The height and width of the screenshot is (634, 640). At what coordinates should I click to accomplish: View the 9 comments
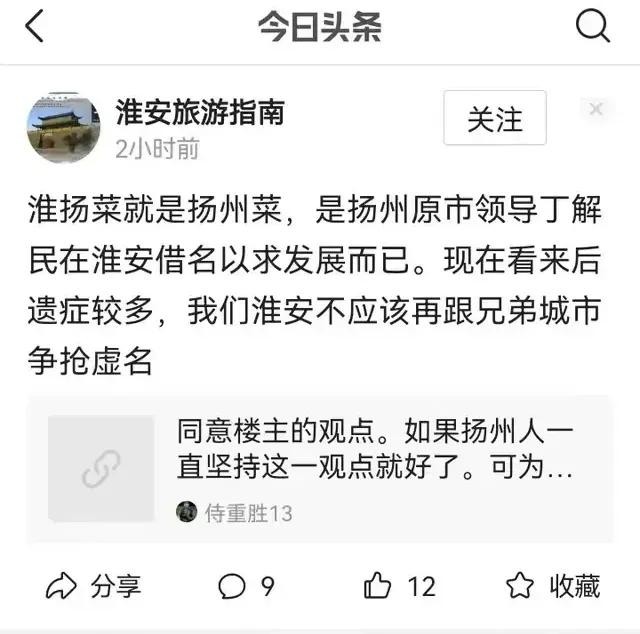246,586
